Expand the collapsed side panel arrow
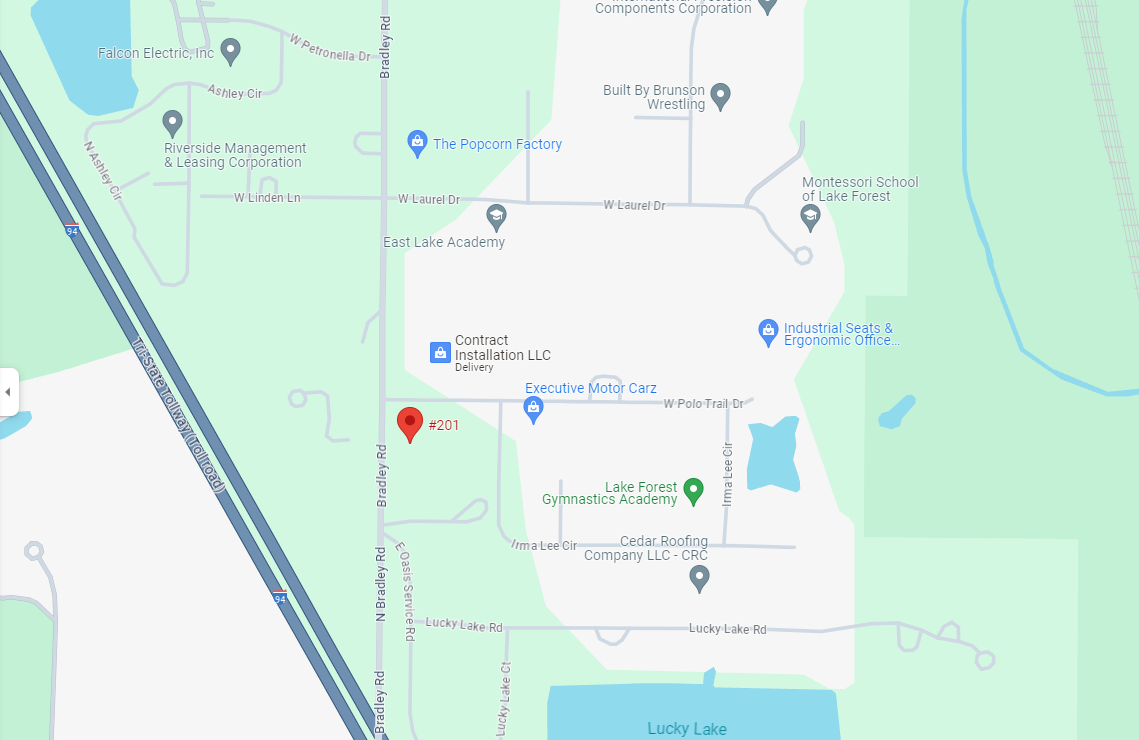This screenshot has width=1139, height=740. (x=8, y=392)
